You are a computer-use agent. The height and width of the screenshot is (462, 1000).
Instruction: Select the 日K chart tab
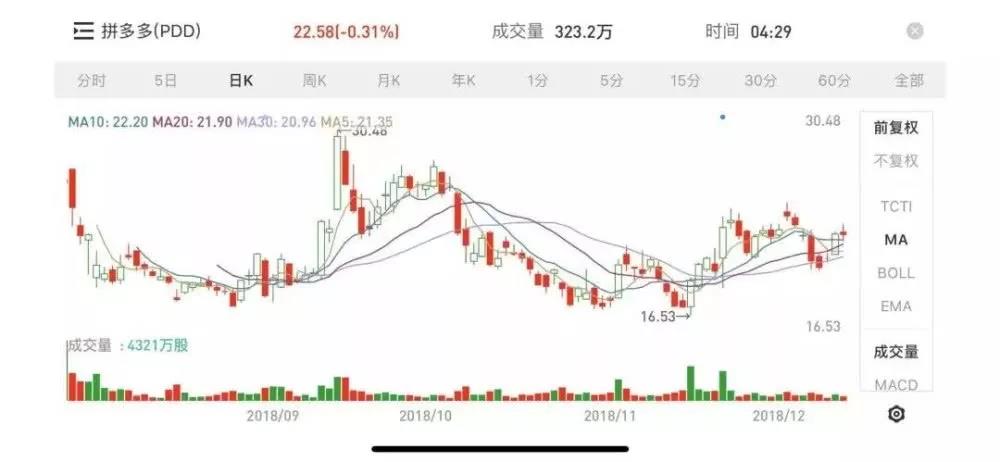[x=240, y=81]
